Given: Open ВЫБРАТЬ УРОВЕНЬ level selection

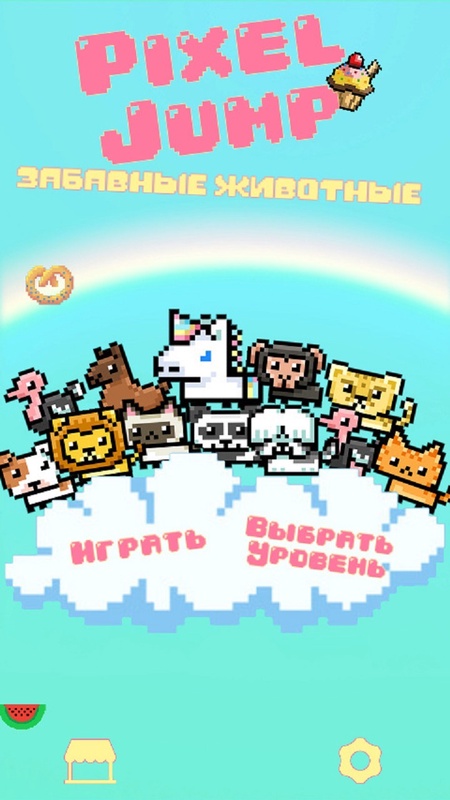Looking at the screenshot, I should click(x=319, y=547).
